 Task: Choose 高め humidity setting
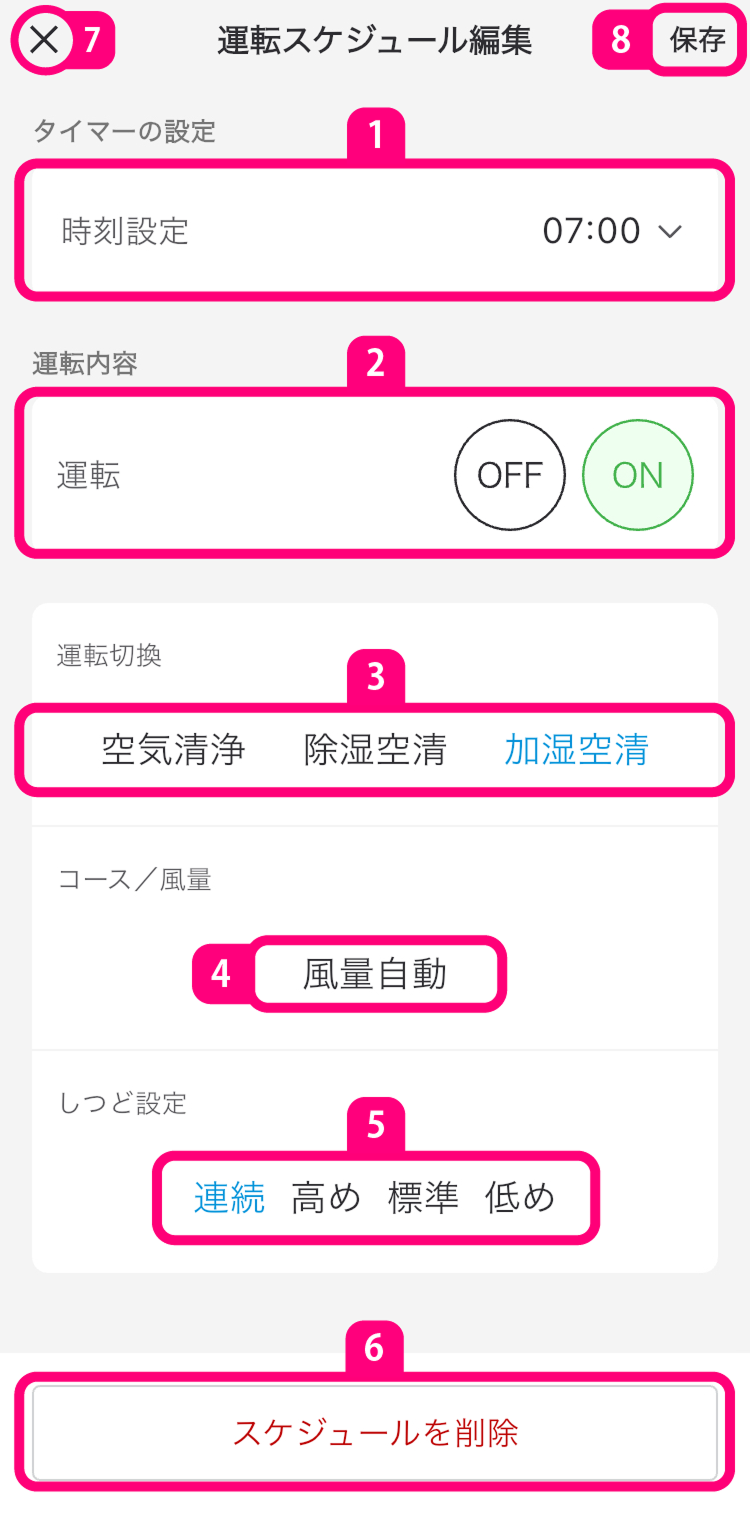(325, 1197)
